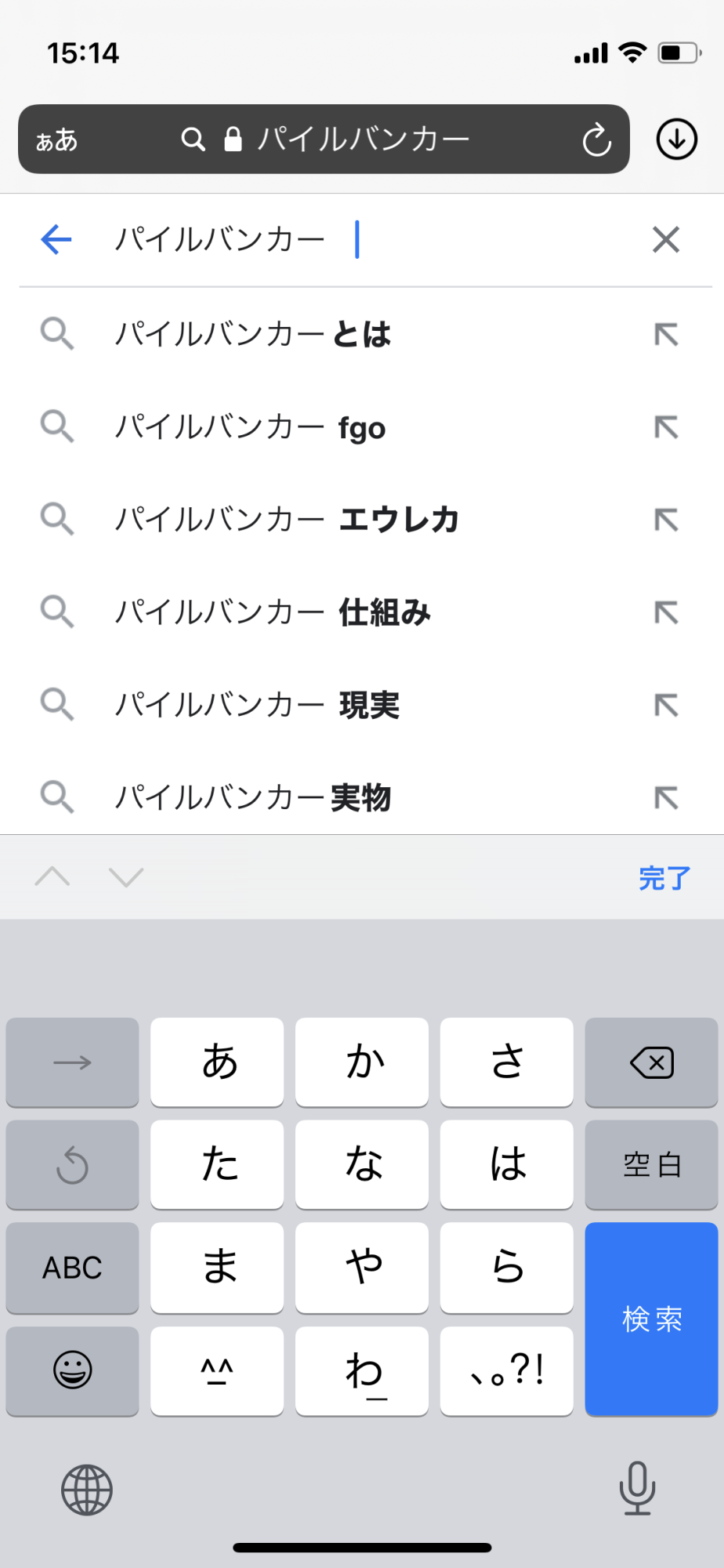The height and width of the screenshot is (1568, 724).
Task: Select suggestion パイルバンカーとは
Action: point(252,334)
